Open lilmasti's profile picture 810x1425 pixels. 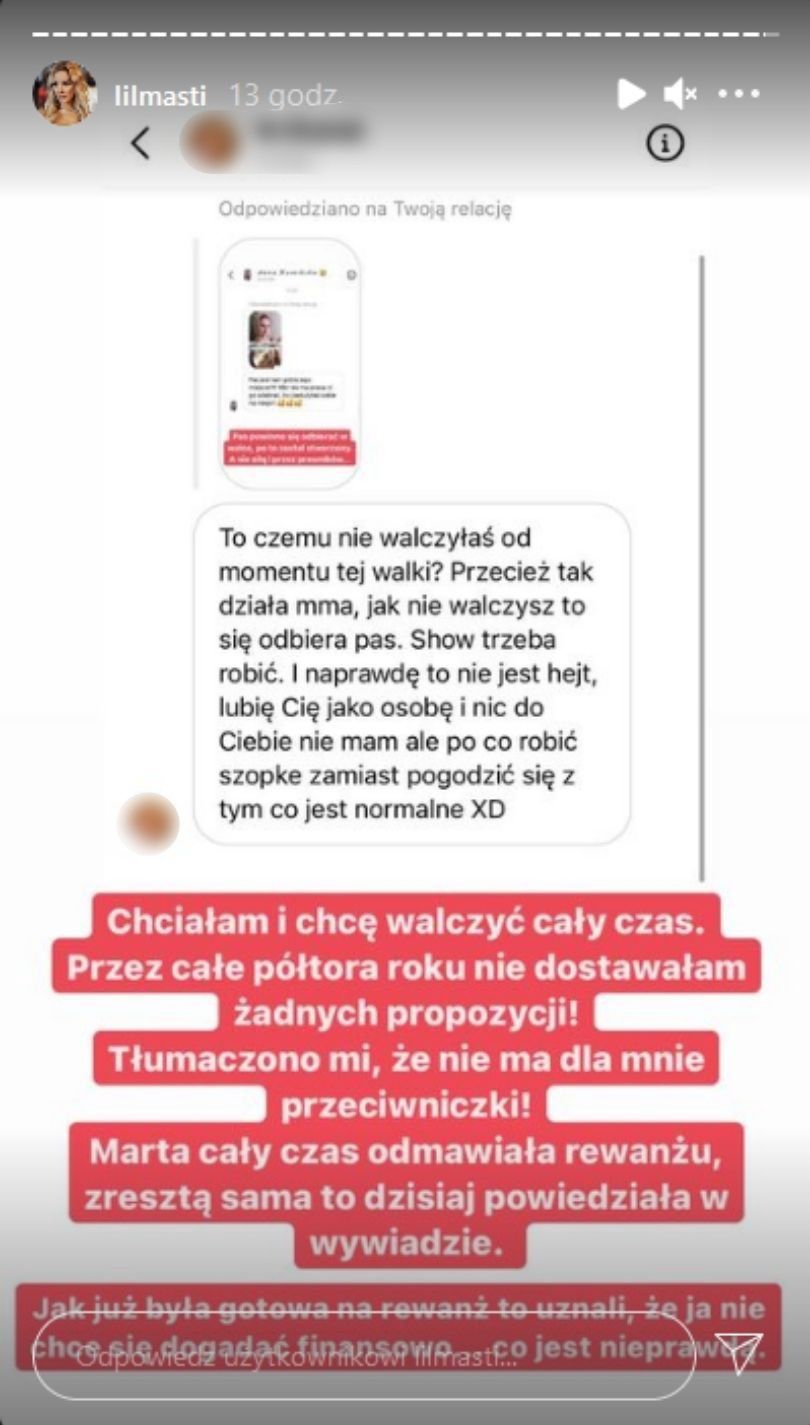[x=65, y=94]
